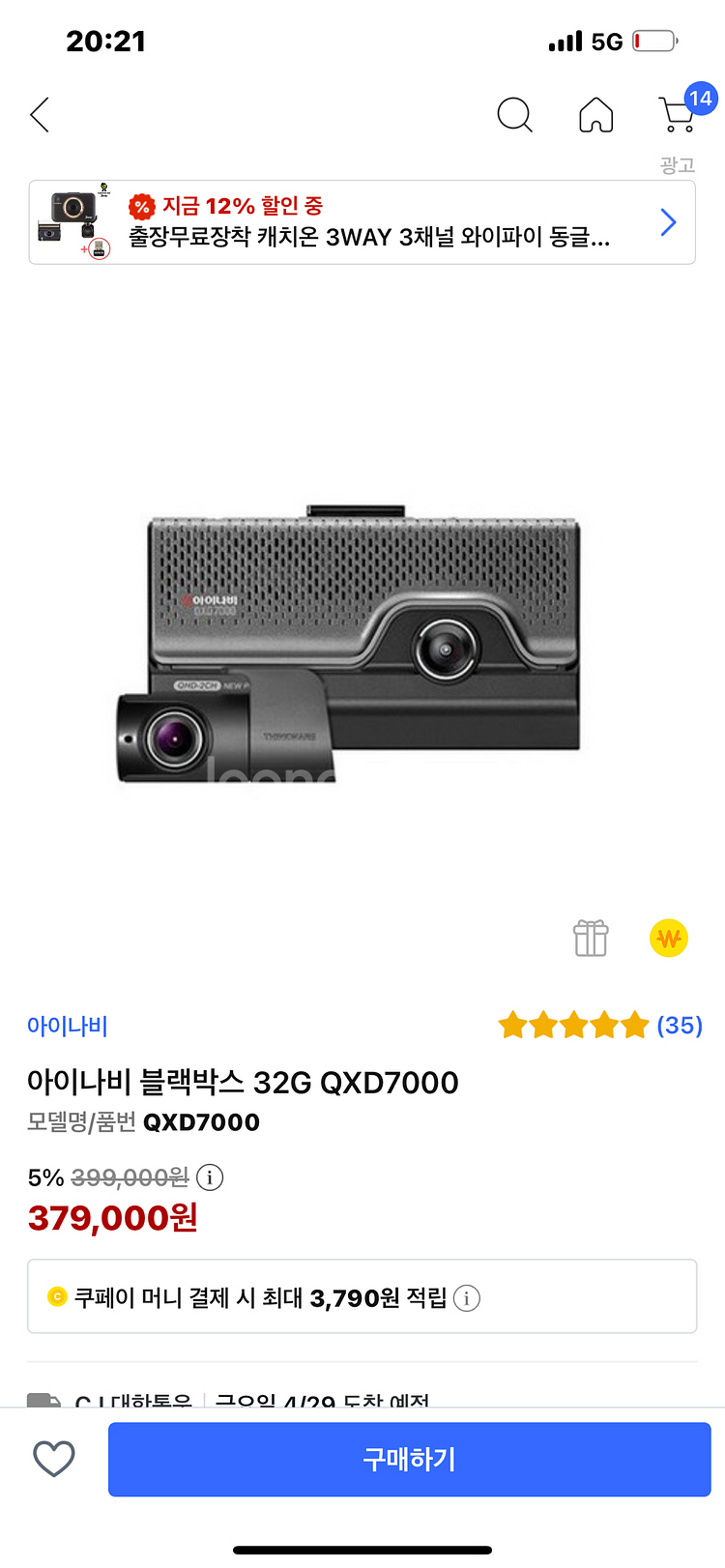The width and height of the screenshot is (725, 1568).
Task: Open reviews by tapping (35)
Action: (682, 1026)
